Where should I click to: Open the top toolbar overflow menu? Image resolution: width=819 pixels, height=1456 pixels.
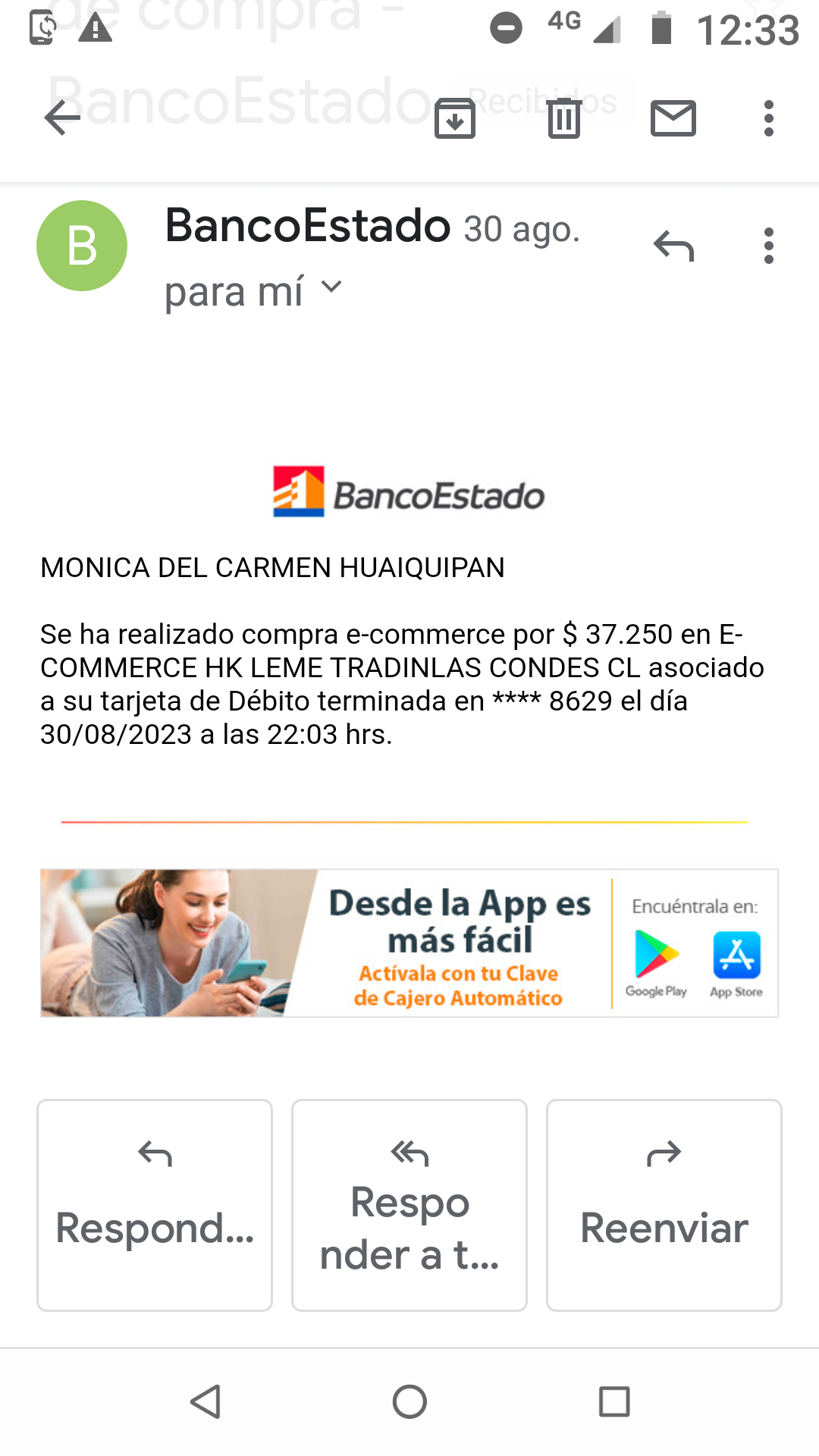769,118
